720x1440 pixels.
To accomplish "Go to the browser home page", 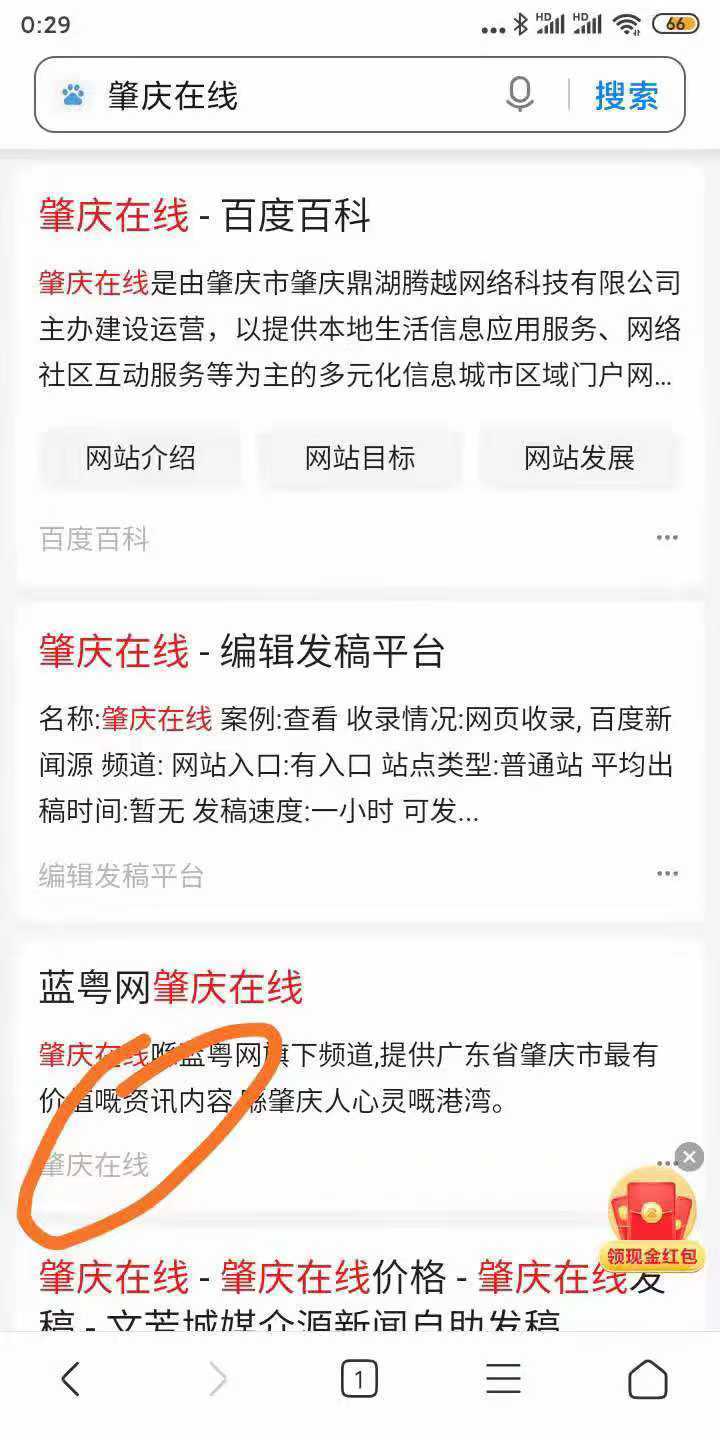I will (x=647, y=1380).
